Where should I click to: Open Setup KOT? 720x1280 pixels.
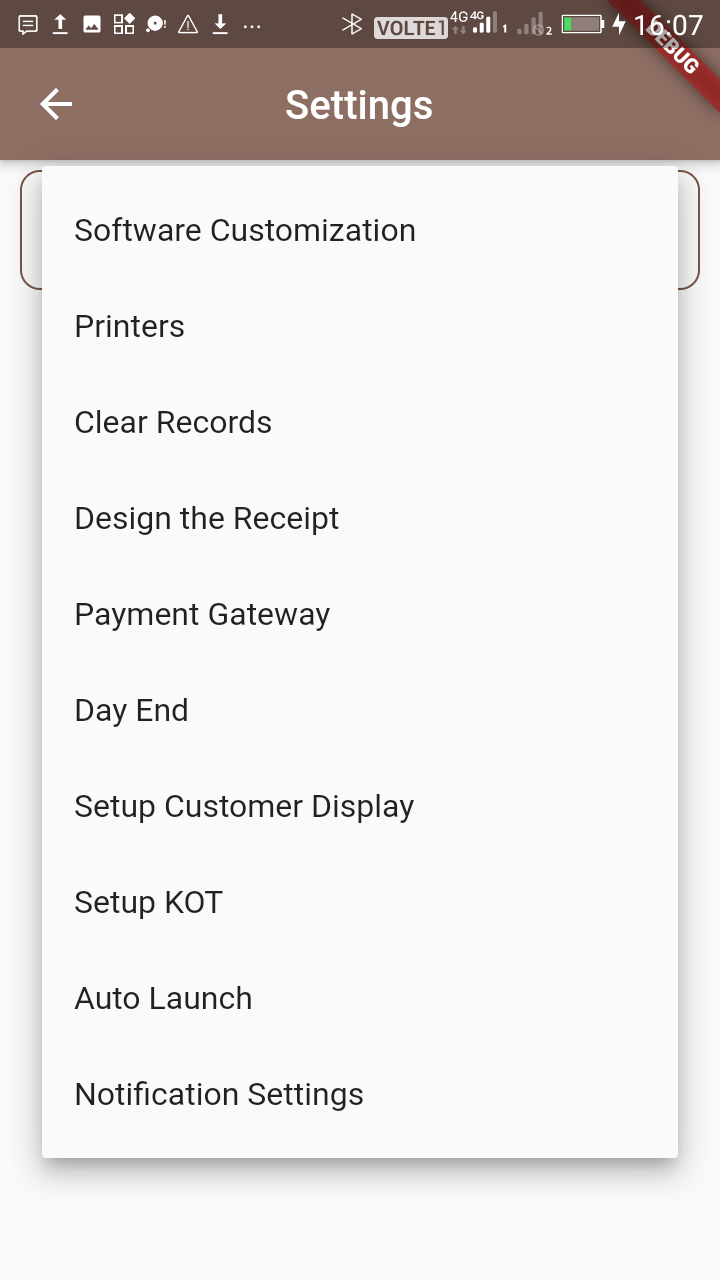(148, 902)
